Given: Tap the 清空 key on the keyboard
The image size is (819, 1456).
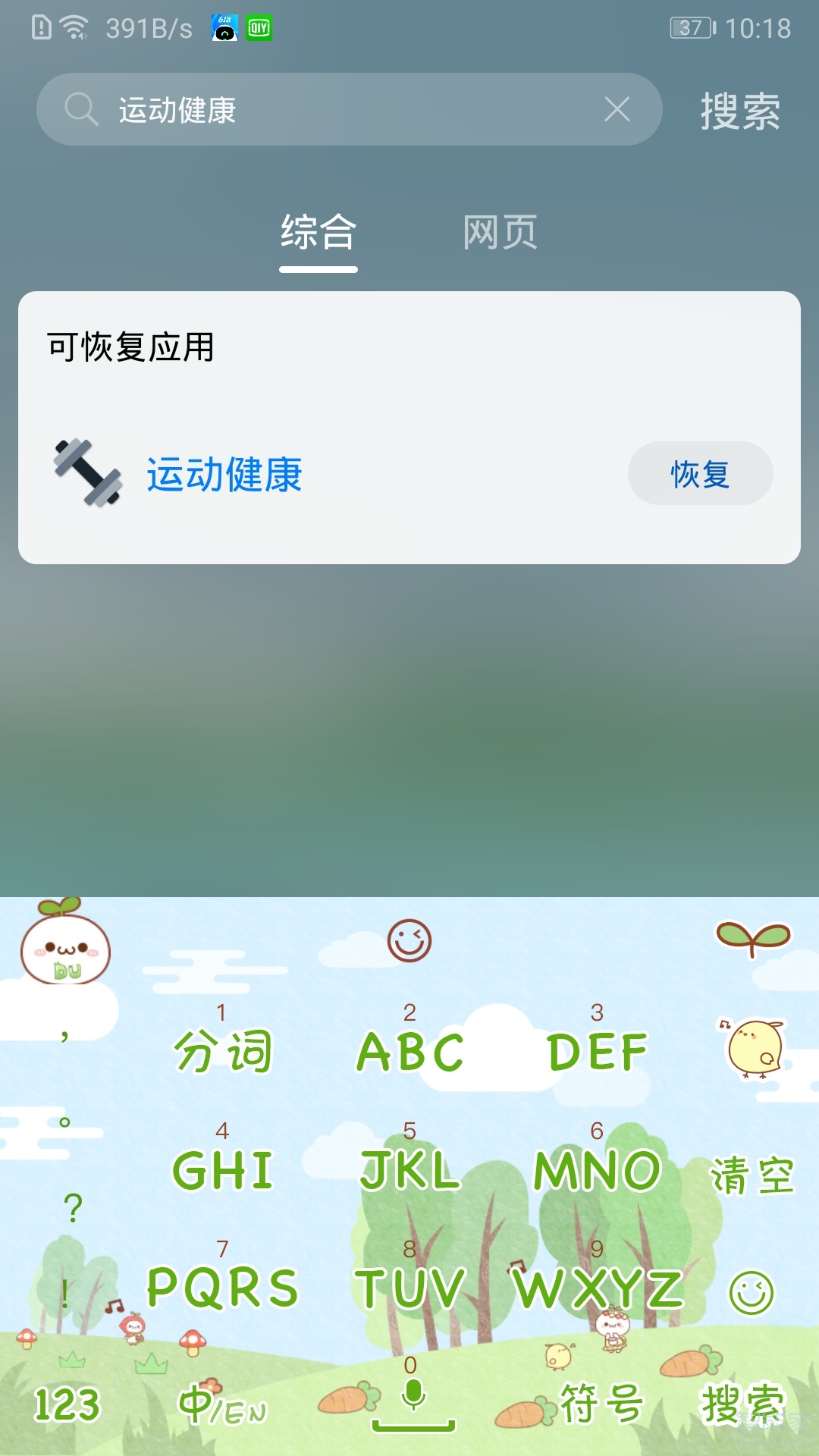Looking at the screenshot, I should pyautogui.click(x=752, y=1175).
